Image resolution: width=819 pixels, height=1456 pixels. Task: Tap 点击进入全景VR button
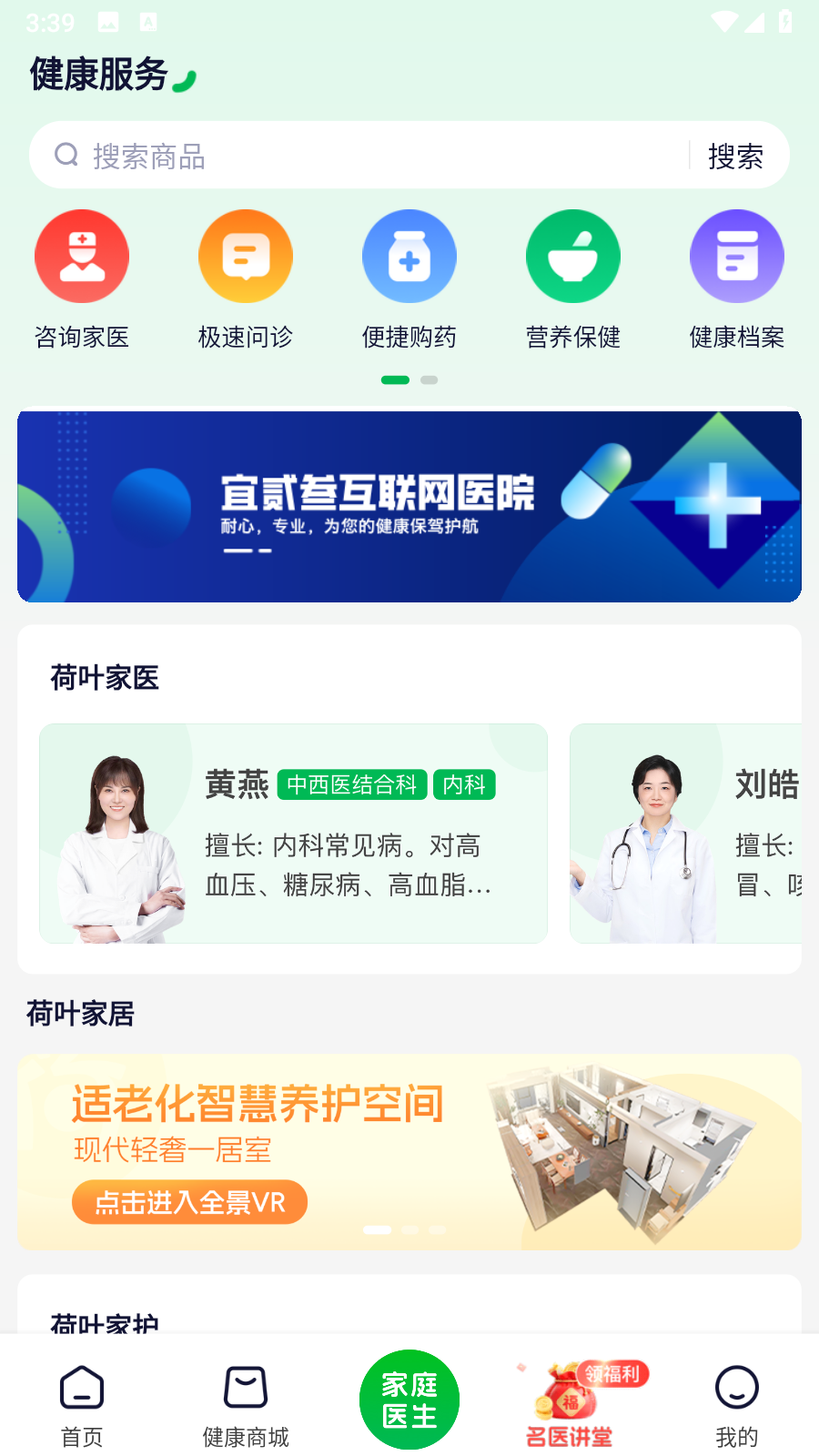click(x=189, y=1202)
